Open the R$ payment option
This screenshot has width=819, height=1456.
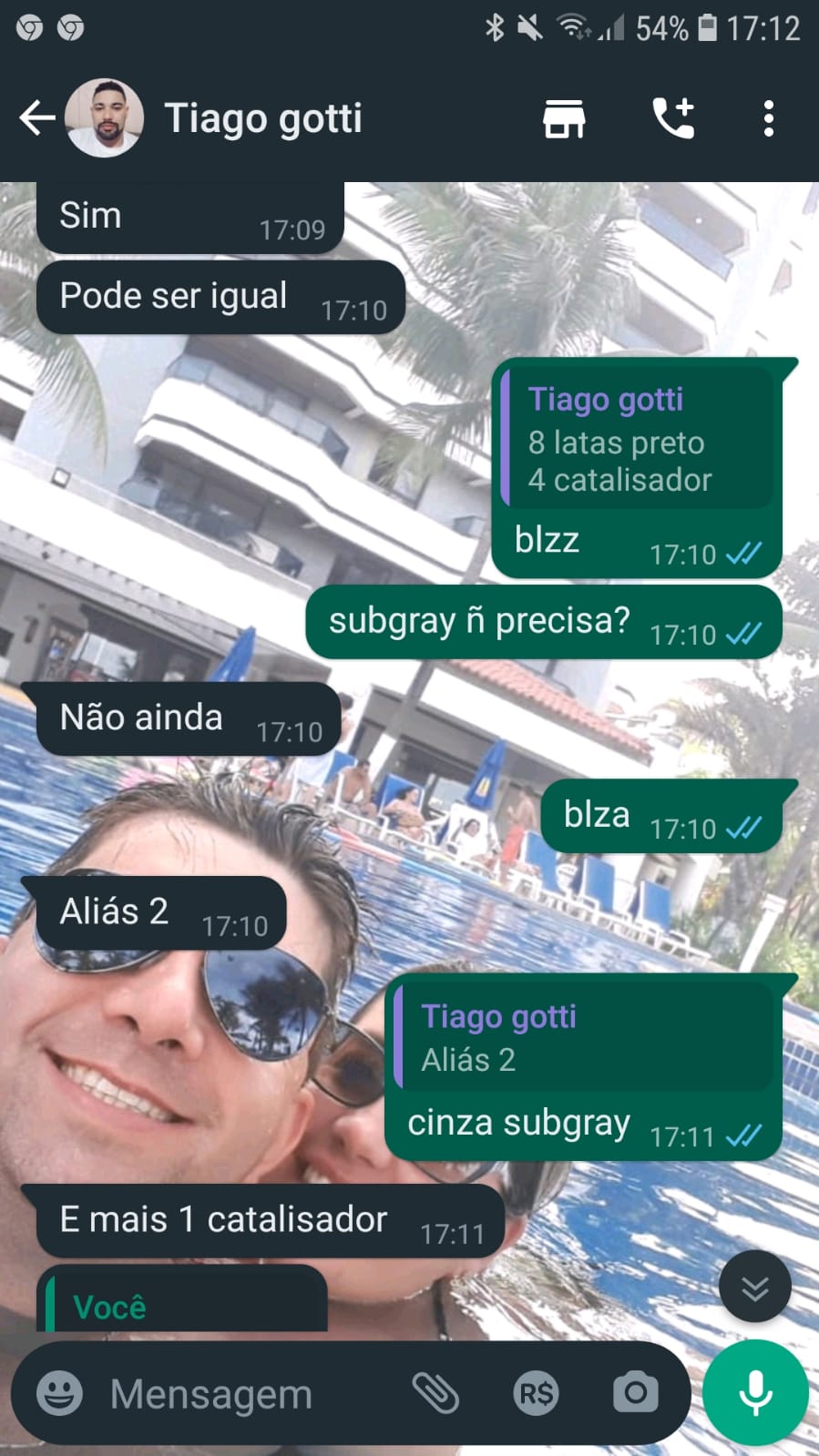point(536,1393)
